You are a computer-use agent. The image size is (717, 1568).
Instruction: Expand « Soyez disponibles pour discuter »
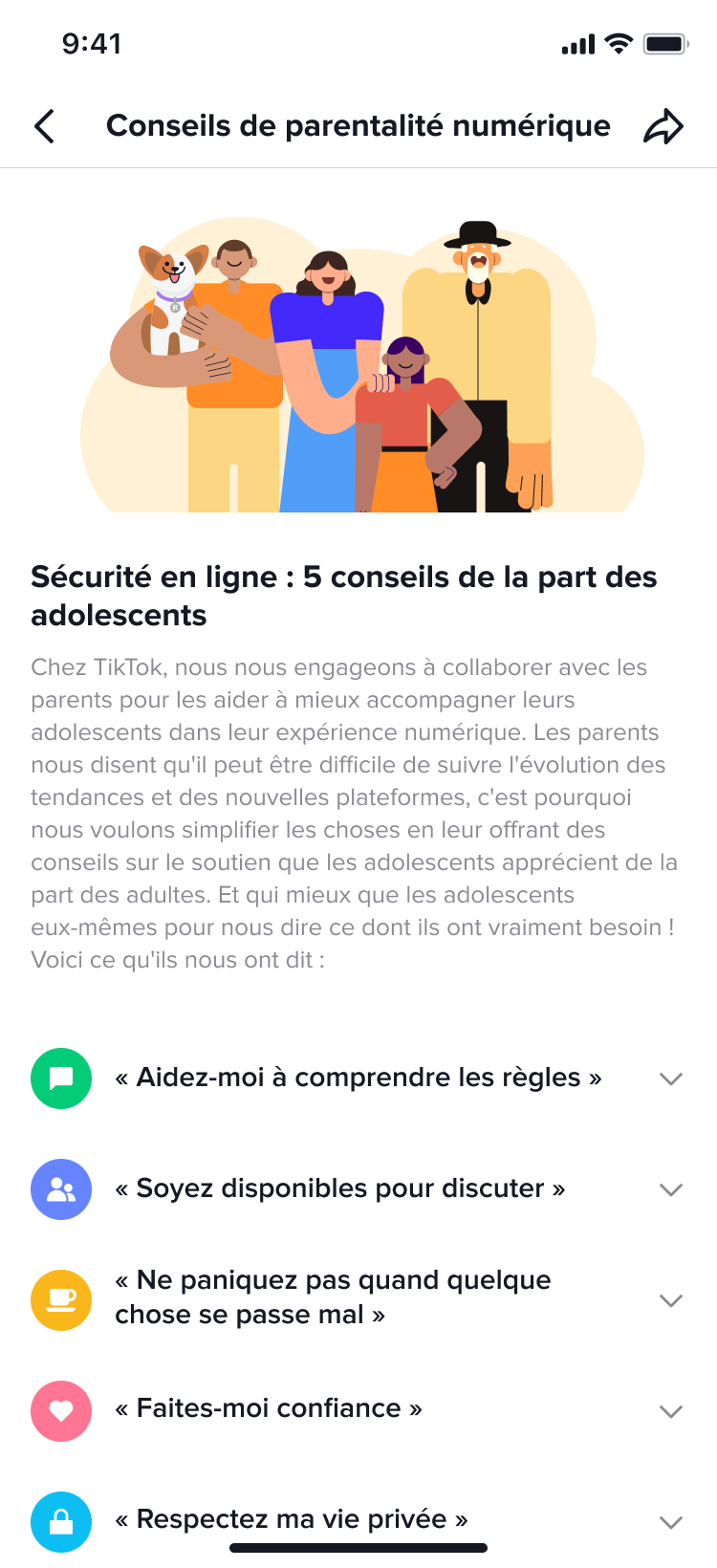[x=671, y=1189]
